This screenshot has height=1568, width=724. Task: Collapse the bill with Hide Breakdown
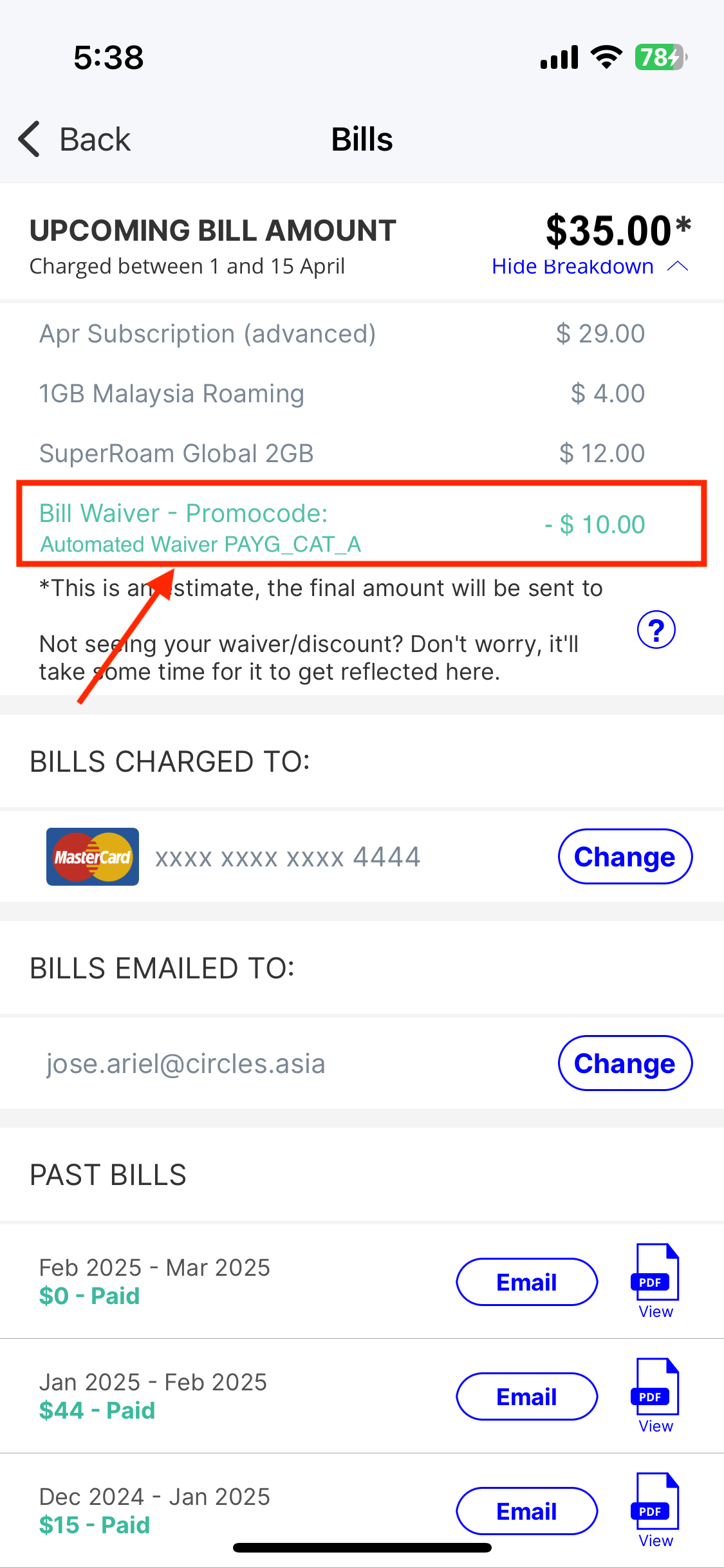click(x=588, y=266)
